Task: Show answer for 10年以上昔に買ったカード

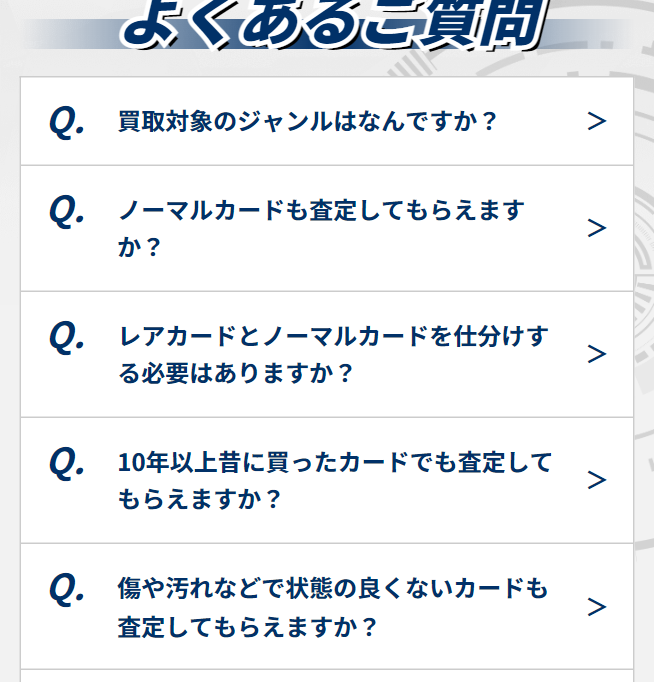Action: click(326, 480)
